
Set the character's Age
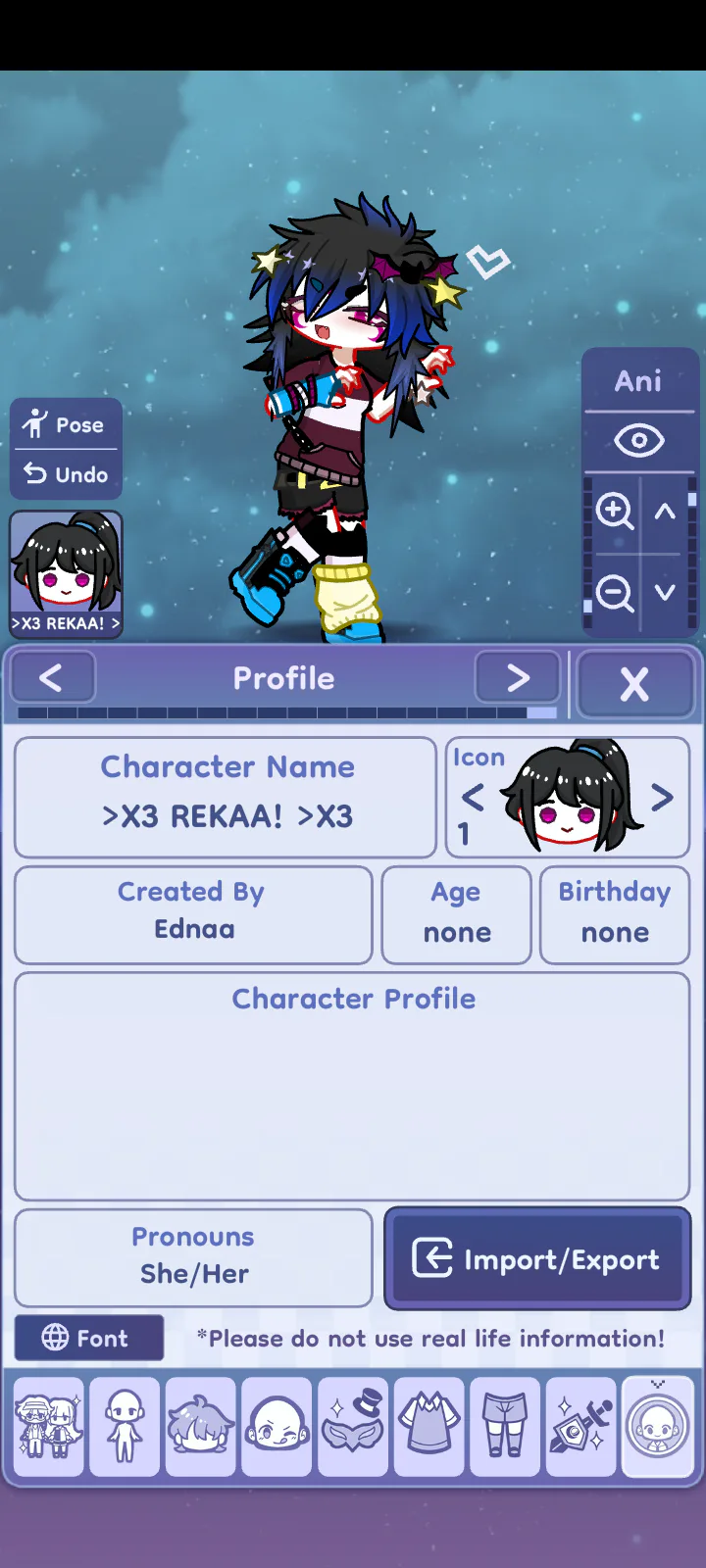456,914
